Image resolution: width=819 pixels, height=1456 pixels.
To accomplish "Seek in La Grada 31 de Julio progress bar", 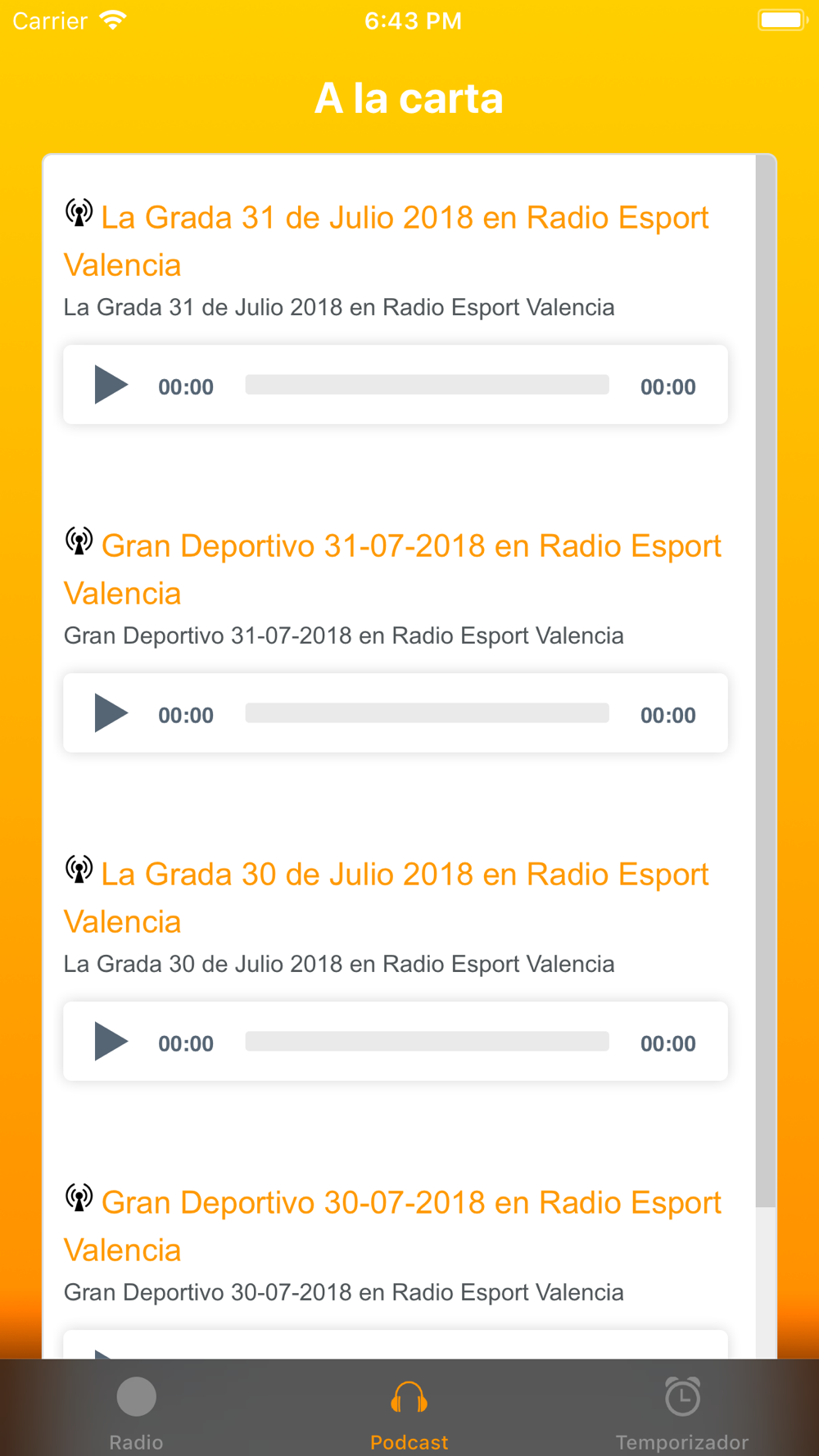I will point(427,385).
